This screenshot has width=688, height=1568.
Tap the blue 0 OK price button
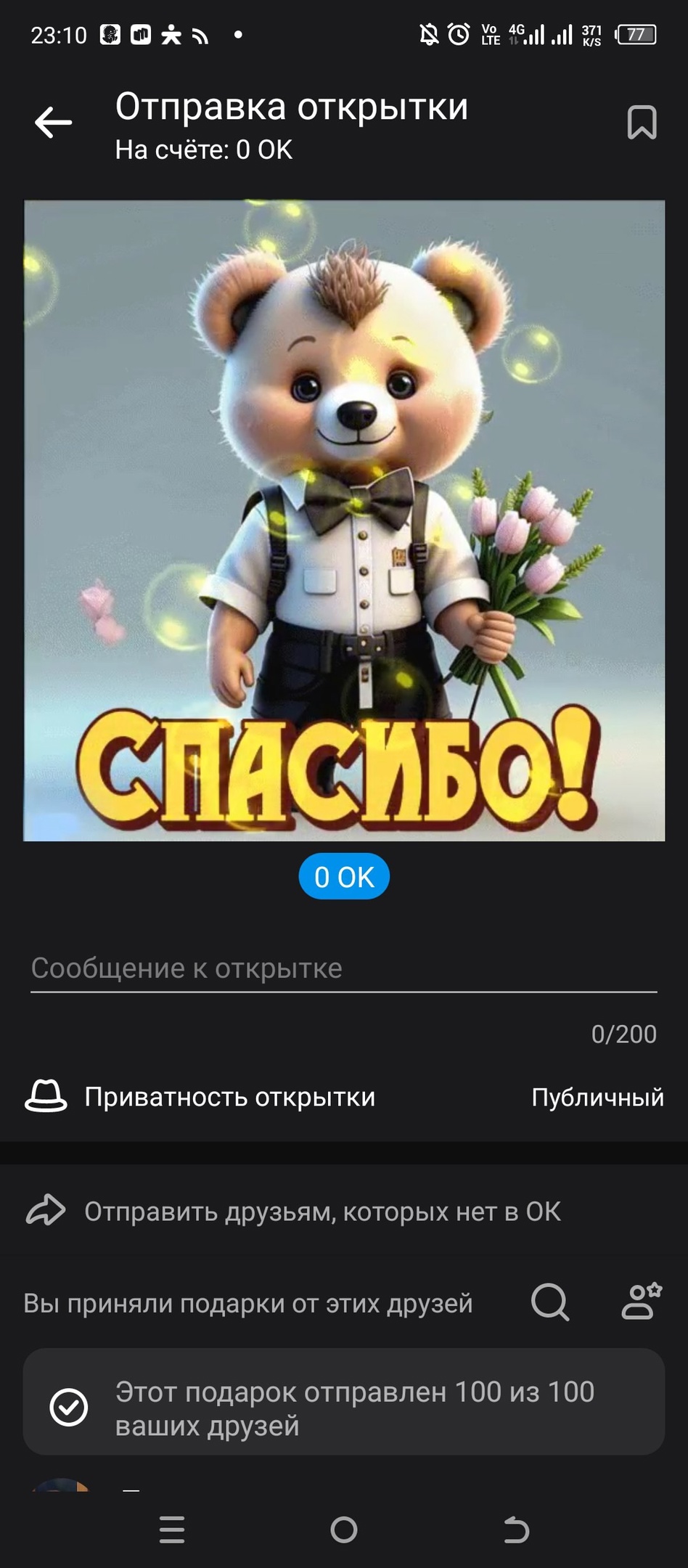coord(344,877)
